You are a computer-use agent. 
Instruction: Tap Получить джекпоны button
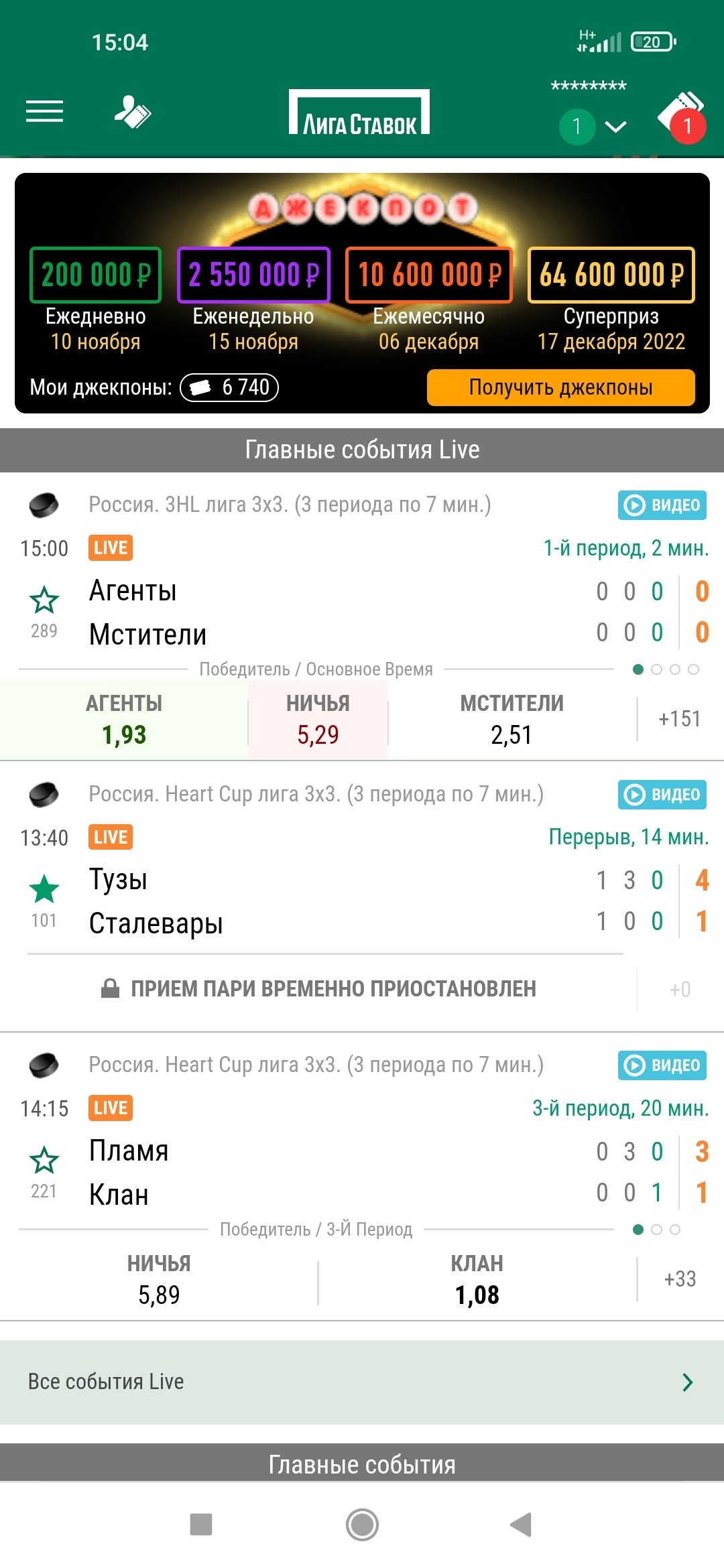(560, 387)
